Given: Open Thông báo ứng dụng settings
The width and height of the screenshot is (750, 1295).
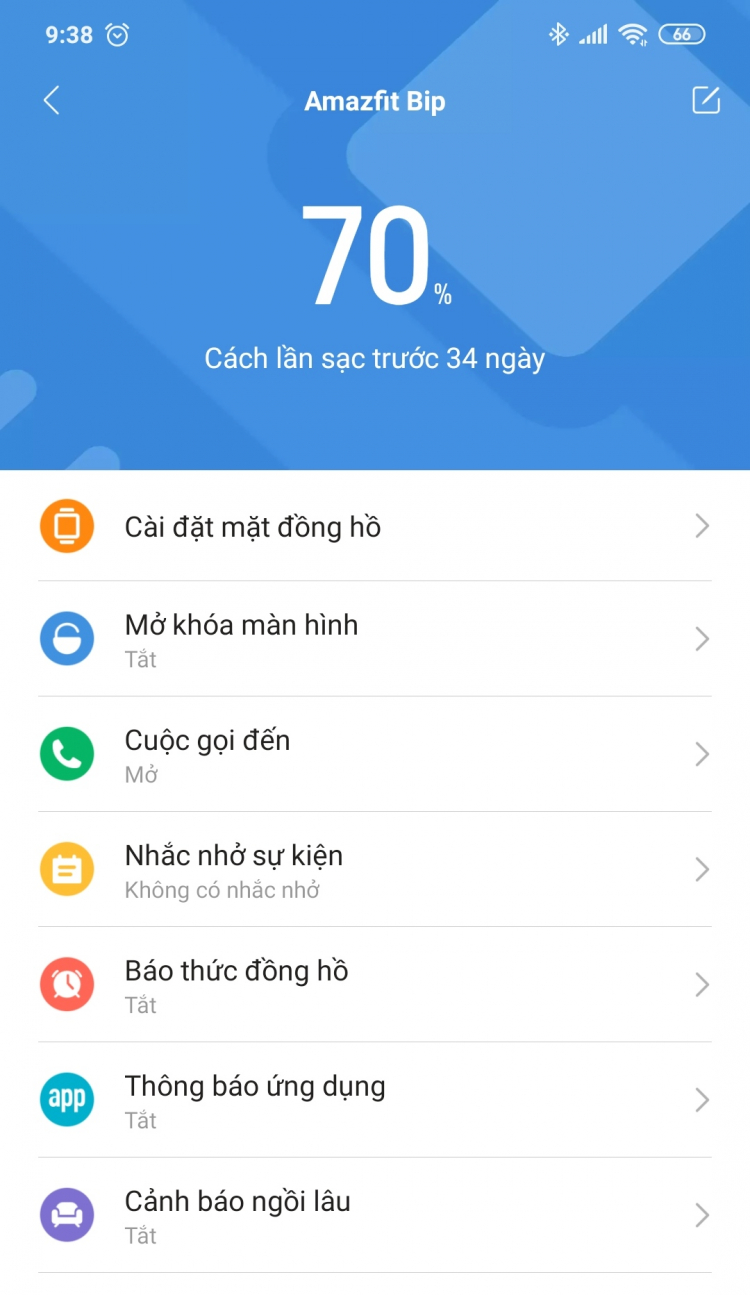Looking at the screenshot, I should coord(374,1100).
